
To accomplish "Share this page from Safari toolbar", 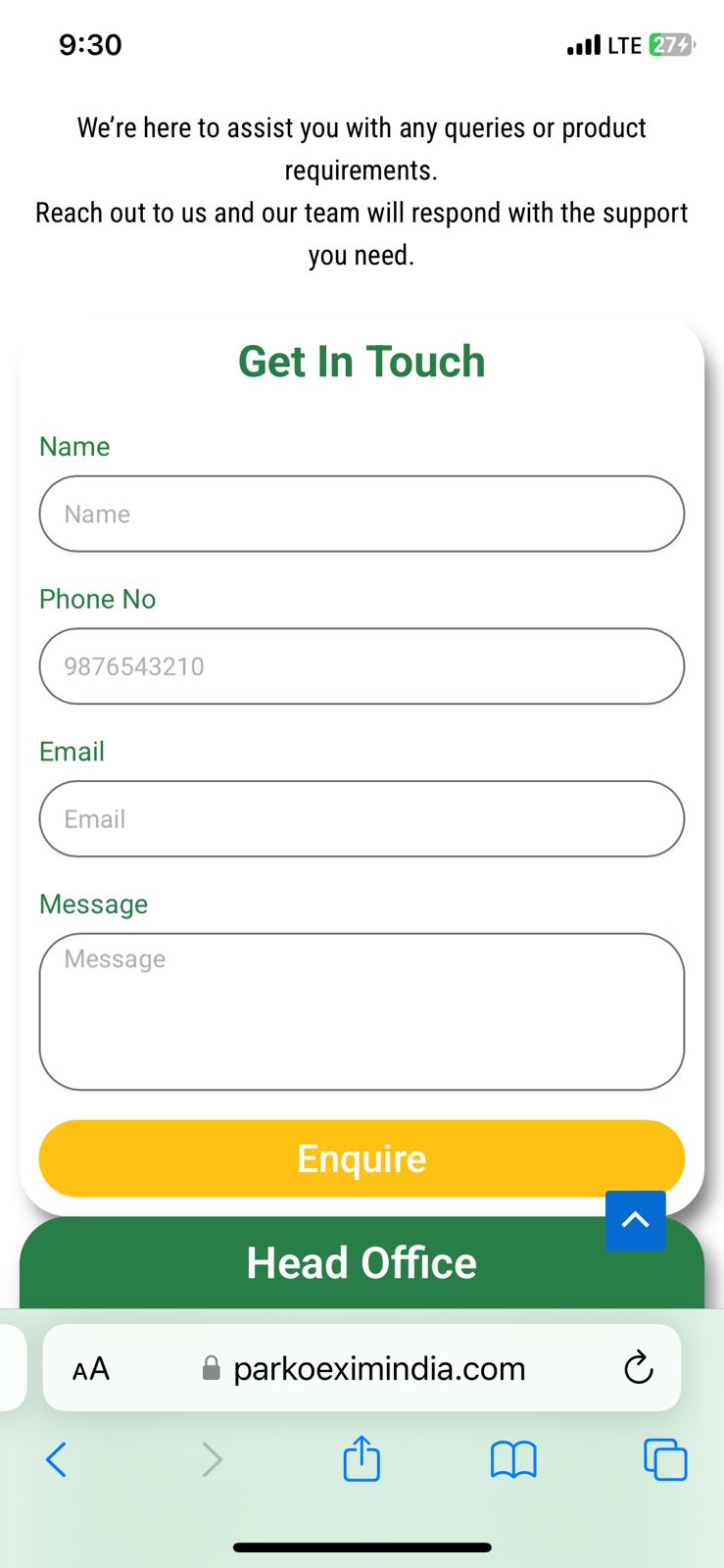I will click(x=362, y=1458).
